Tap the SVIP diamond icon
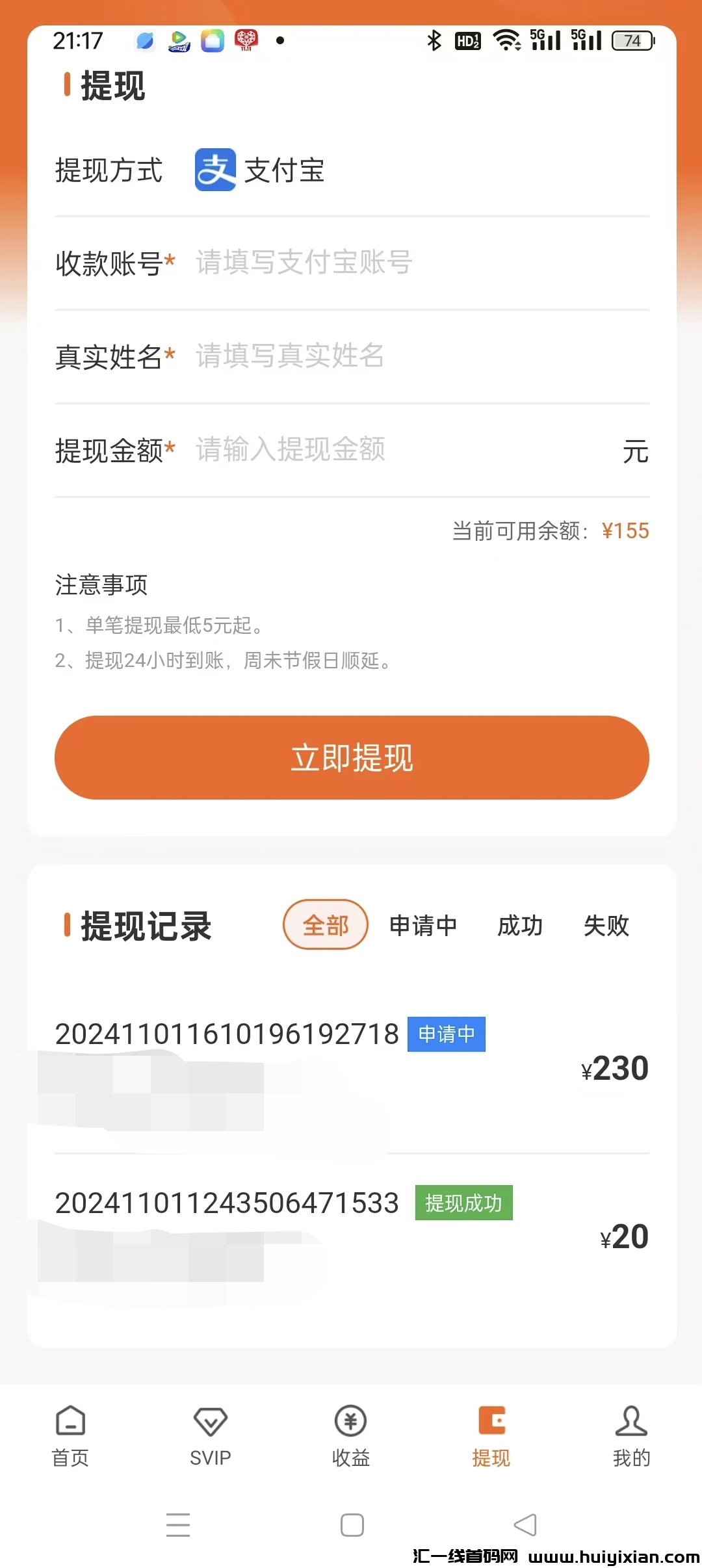Viewport: 702px width, 1568px height. (x=211, y=1421)
